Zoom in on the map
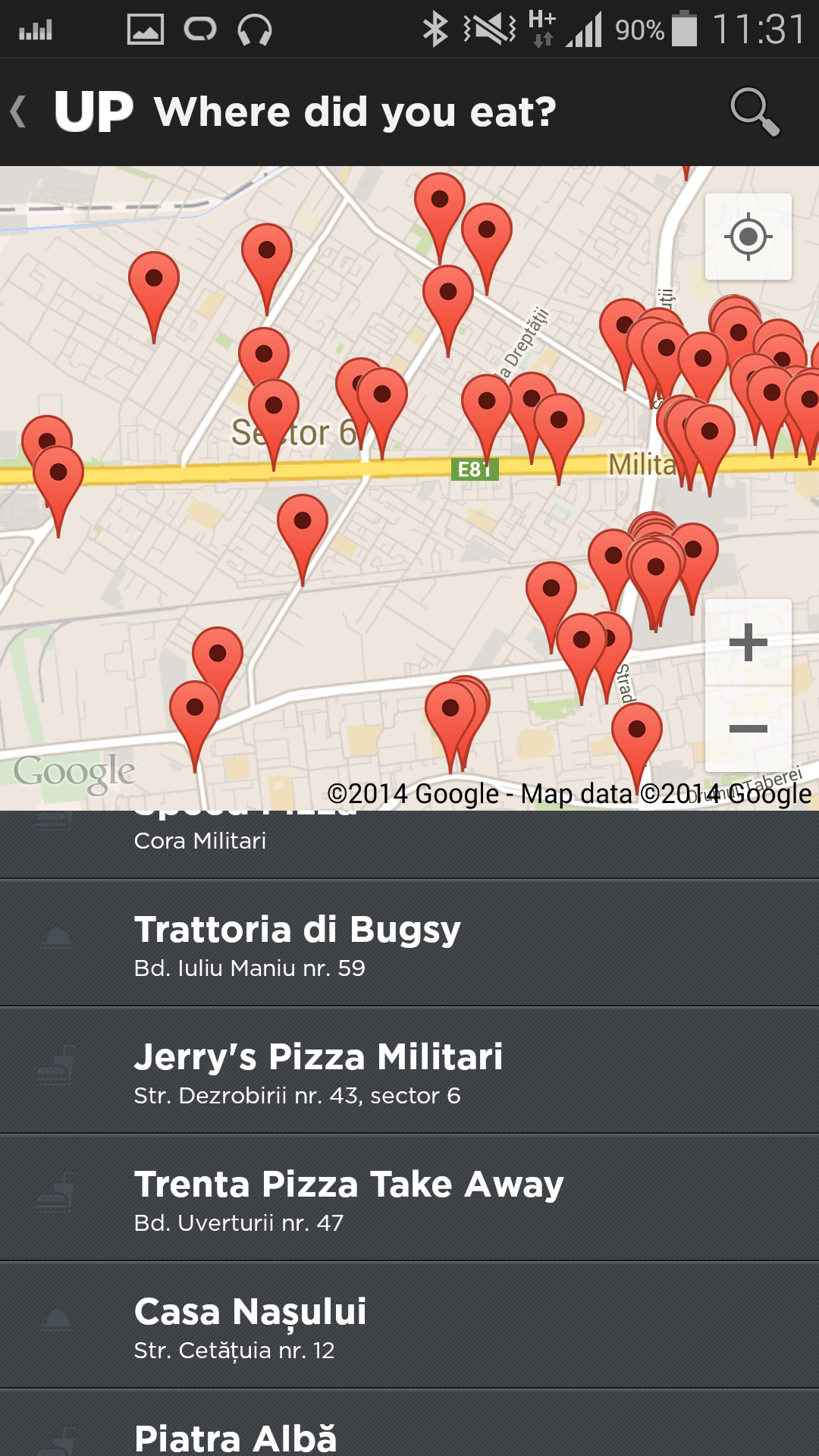Image resolution: width=819 pixels, height=1456 pixels. (x=748, y=642)
